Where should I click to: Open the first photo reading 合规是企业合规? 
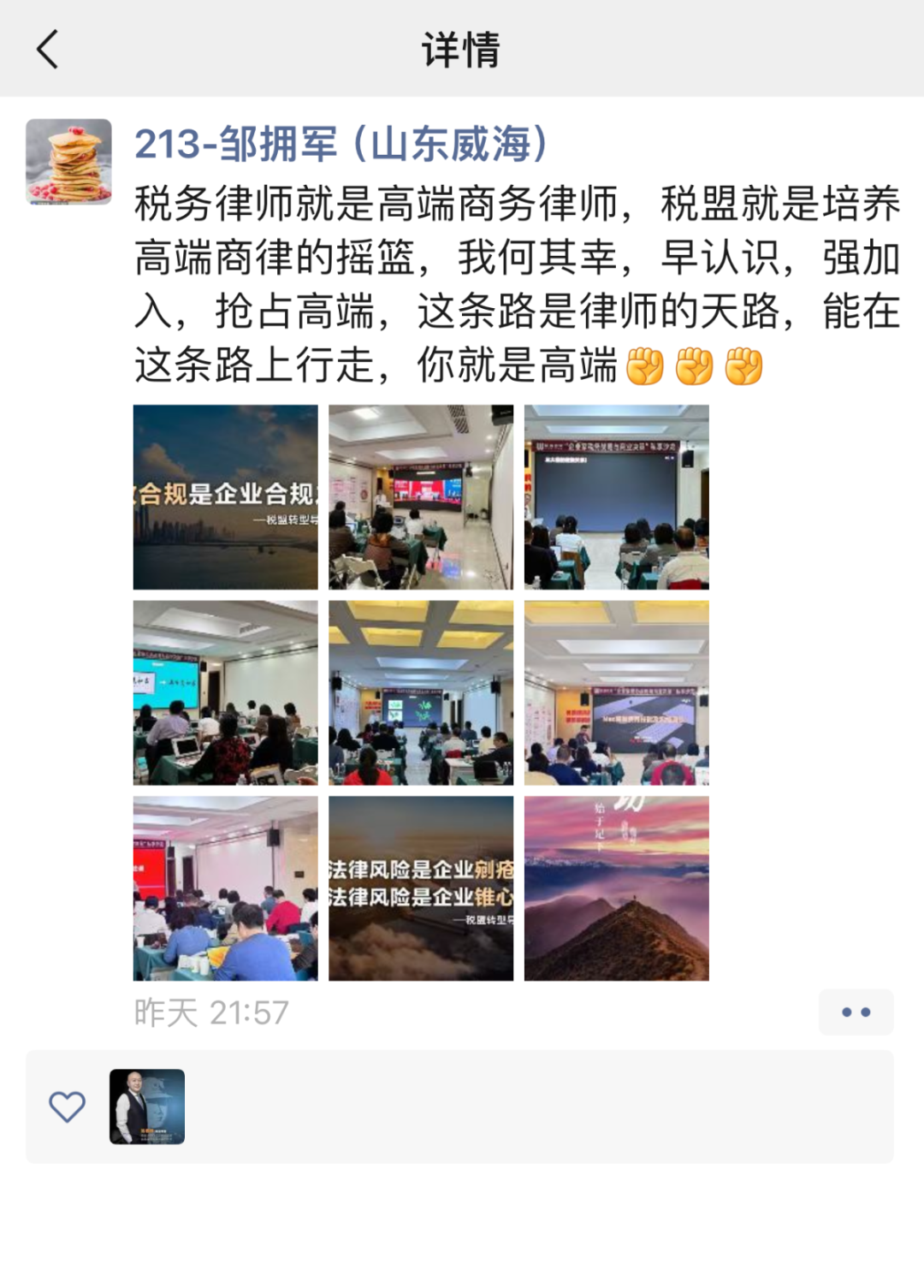(225, 497)
